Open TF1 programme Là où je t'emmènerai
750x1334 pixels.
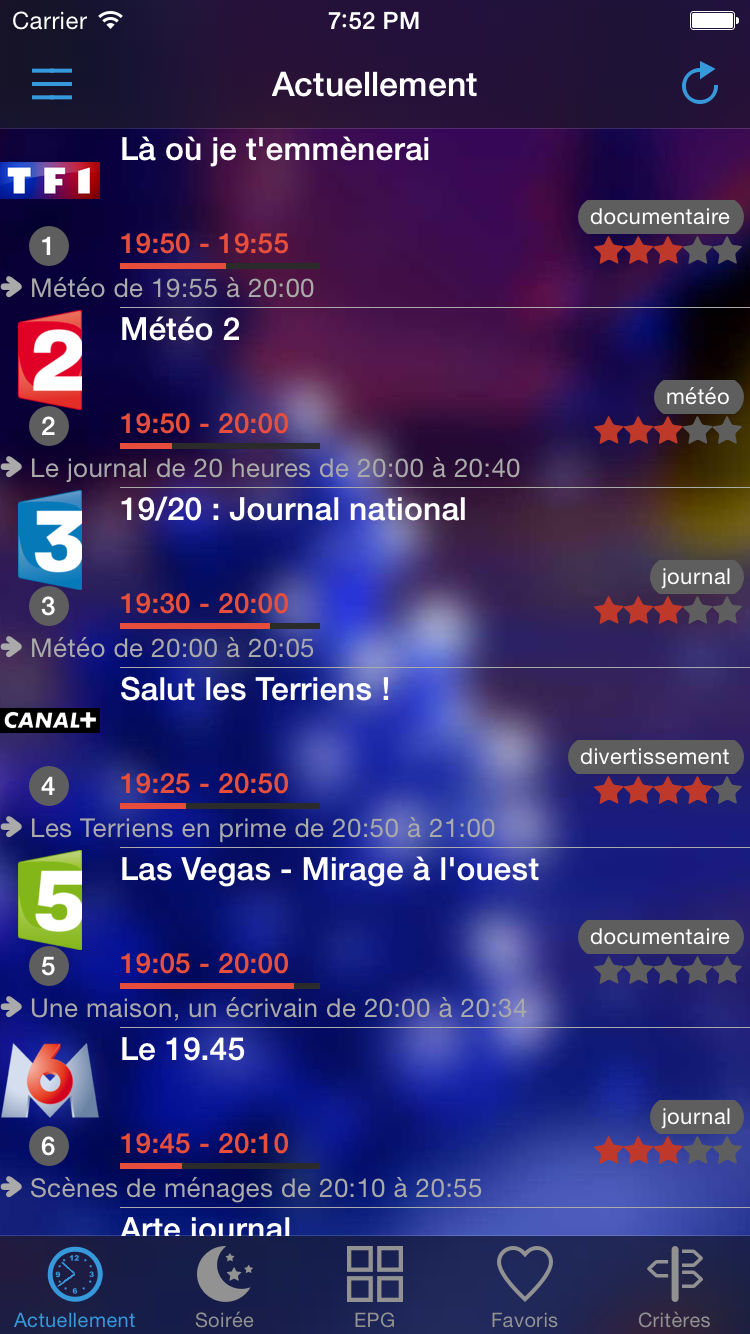coord(275,150)
